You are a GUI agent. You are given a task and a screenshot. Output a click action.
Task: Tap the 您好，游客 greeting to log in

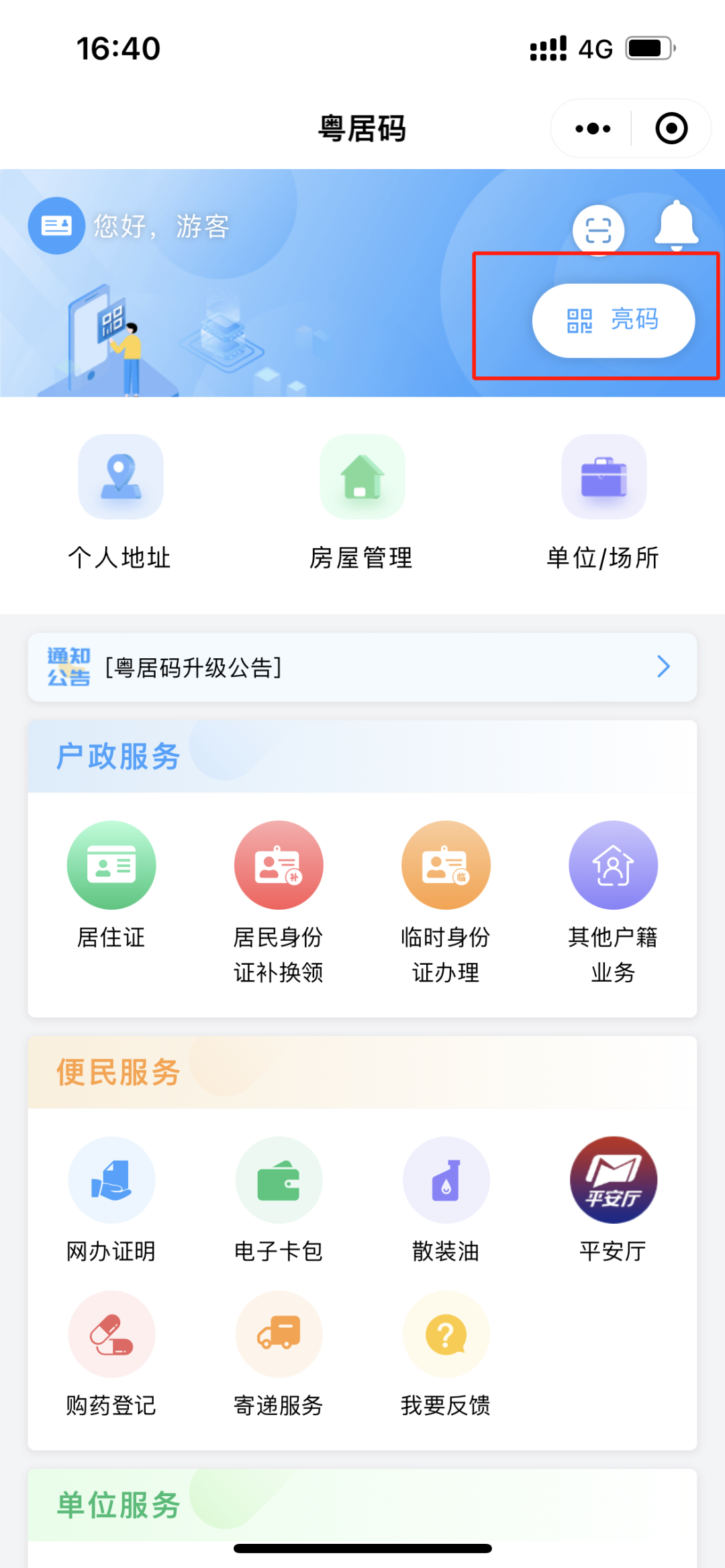click(x=161, y=226)
